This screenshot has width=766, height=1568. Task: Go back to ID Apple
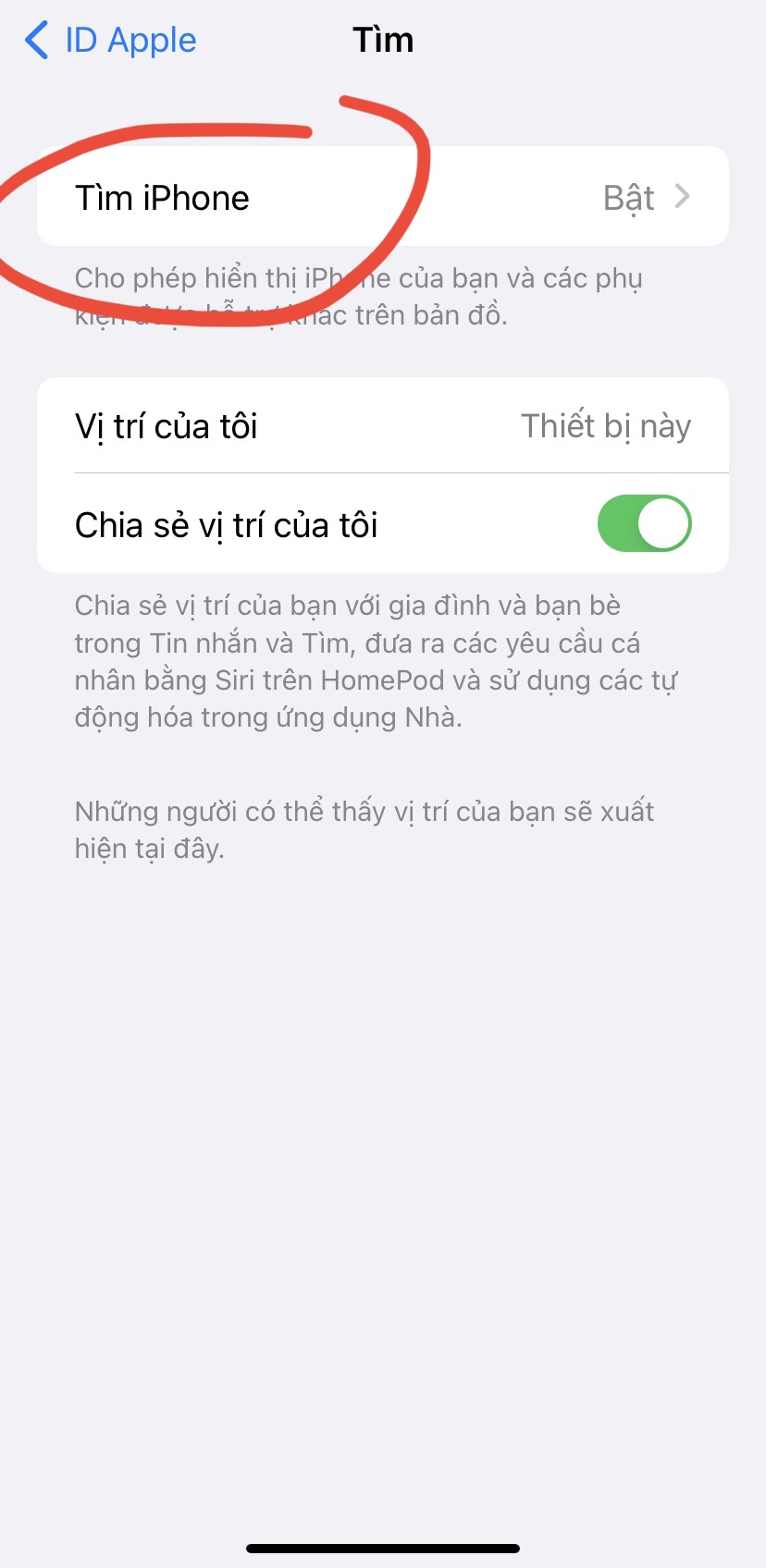(x=111, y=41)
